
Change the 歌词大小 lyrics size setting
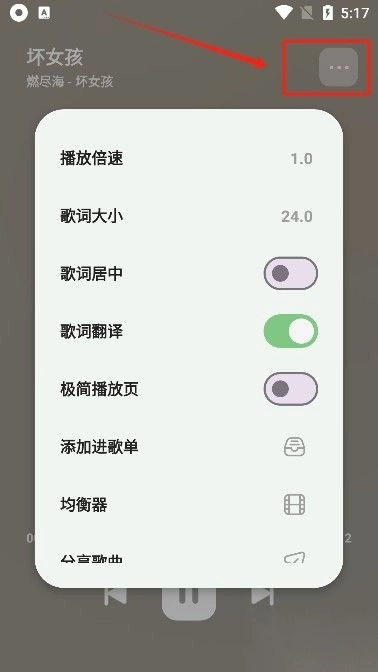[x=189, y=216]
